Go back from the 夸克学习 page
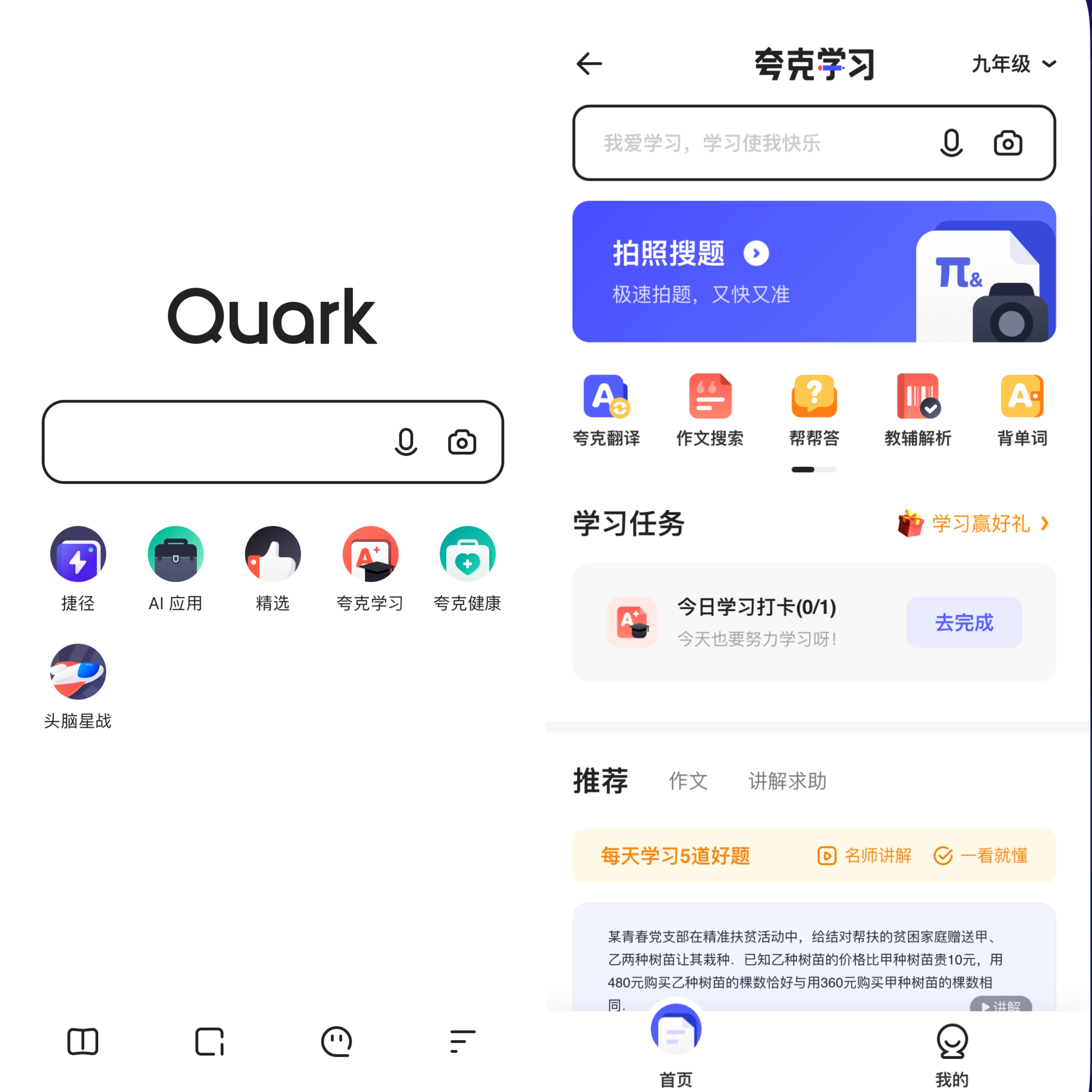 pos(589,64)
